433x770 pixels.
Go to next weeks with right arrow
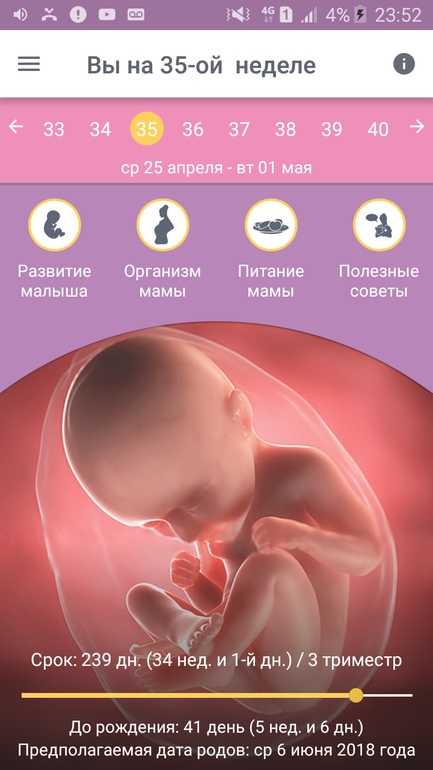point(417,127)
